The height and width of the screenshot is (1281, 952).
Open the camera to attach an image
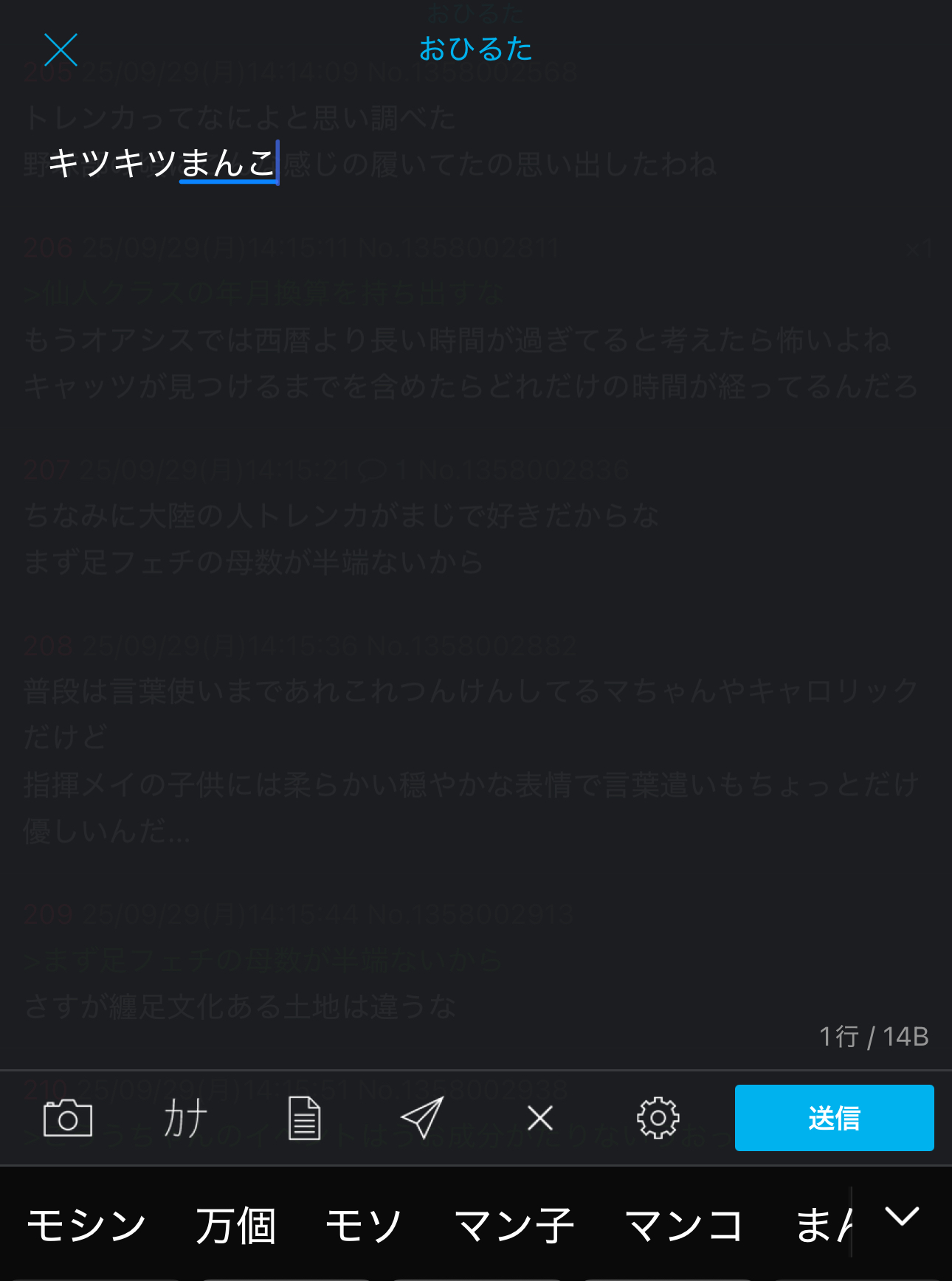pyautogui.click(x=68, y=1118)
